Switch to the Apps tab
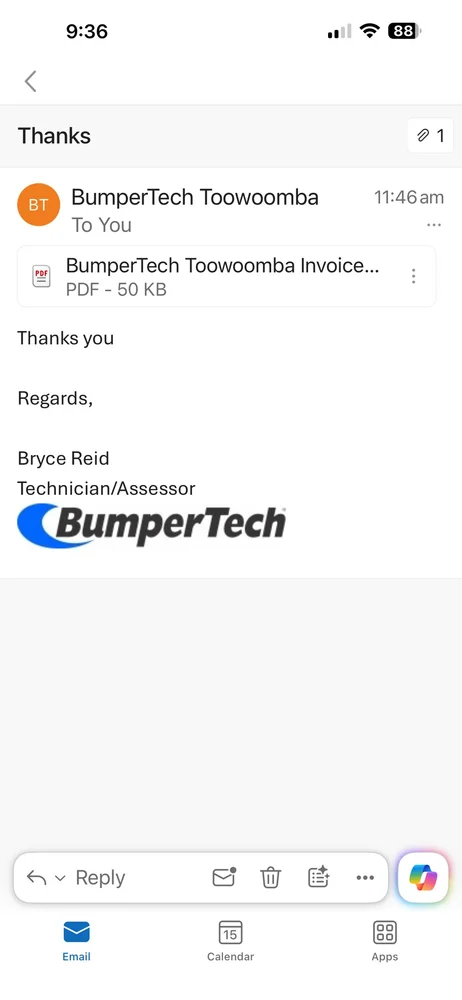Screen dimensions: 462x1000 click(385, 941)
